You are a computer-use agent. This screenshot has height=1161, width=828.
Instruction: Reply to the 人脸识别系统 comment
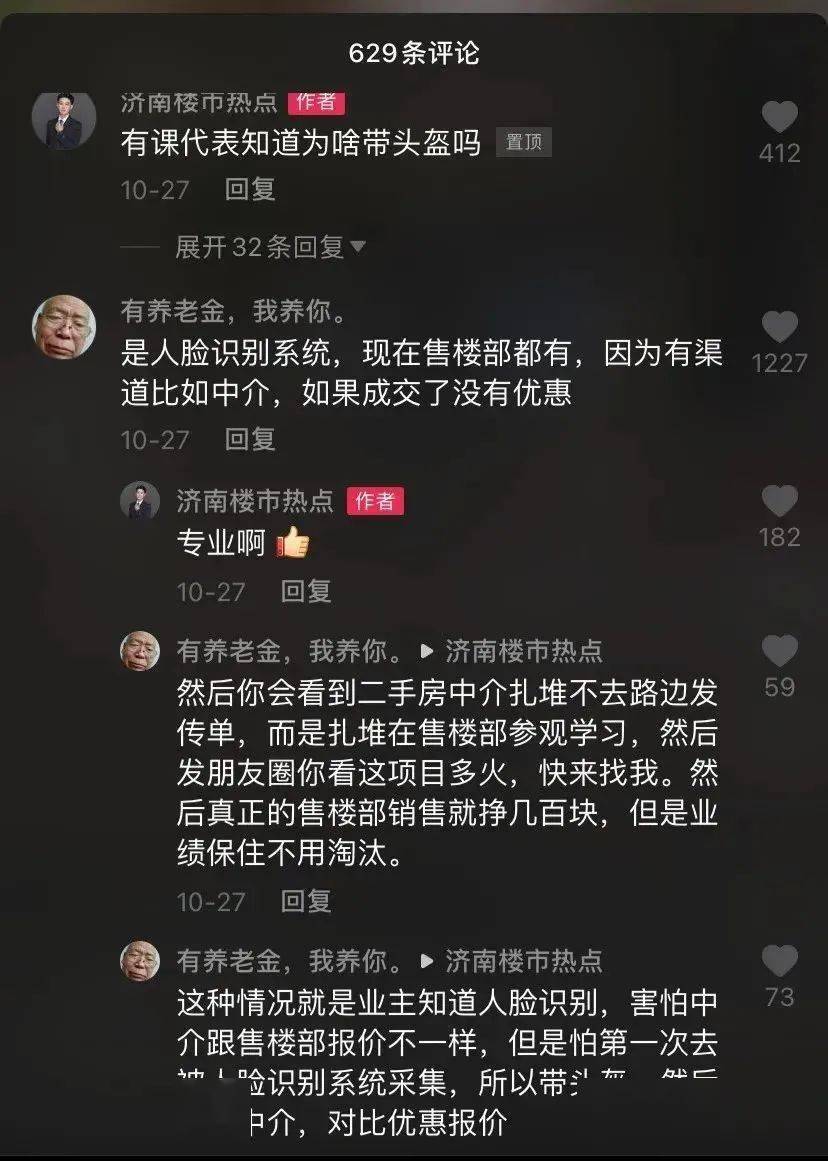pyautogui.click(x=250, y=438)
